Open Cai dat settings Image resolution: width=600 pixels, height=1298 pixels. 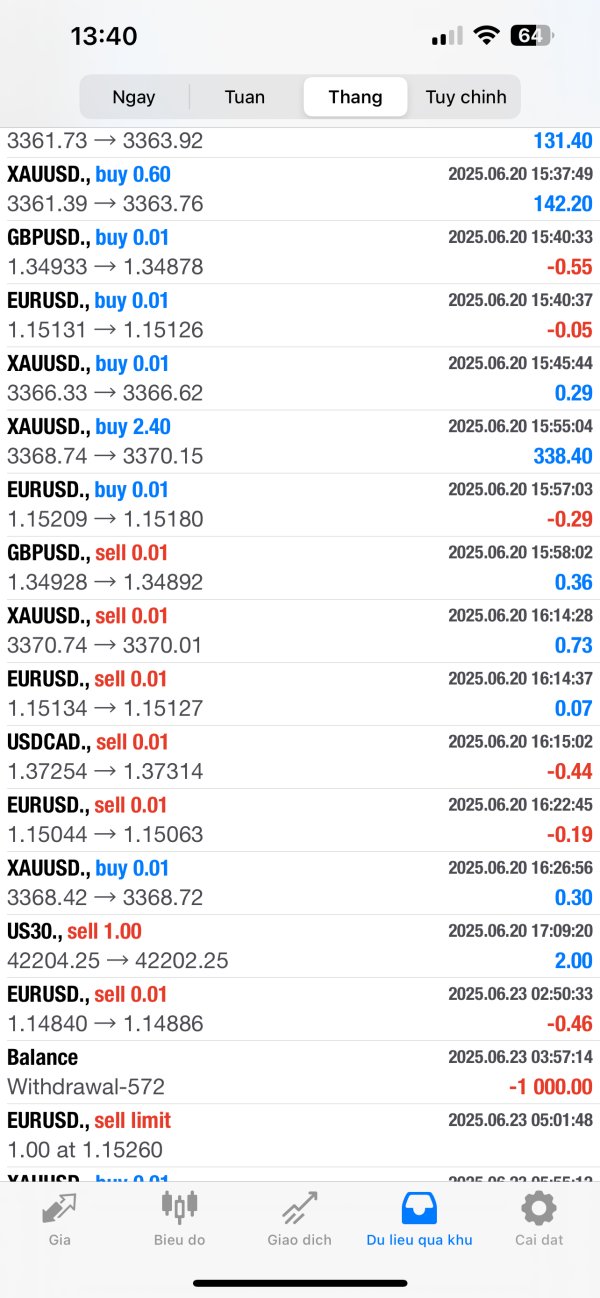(x=539, y=1220)
